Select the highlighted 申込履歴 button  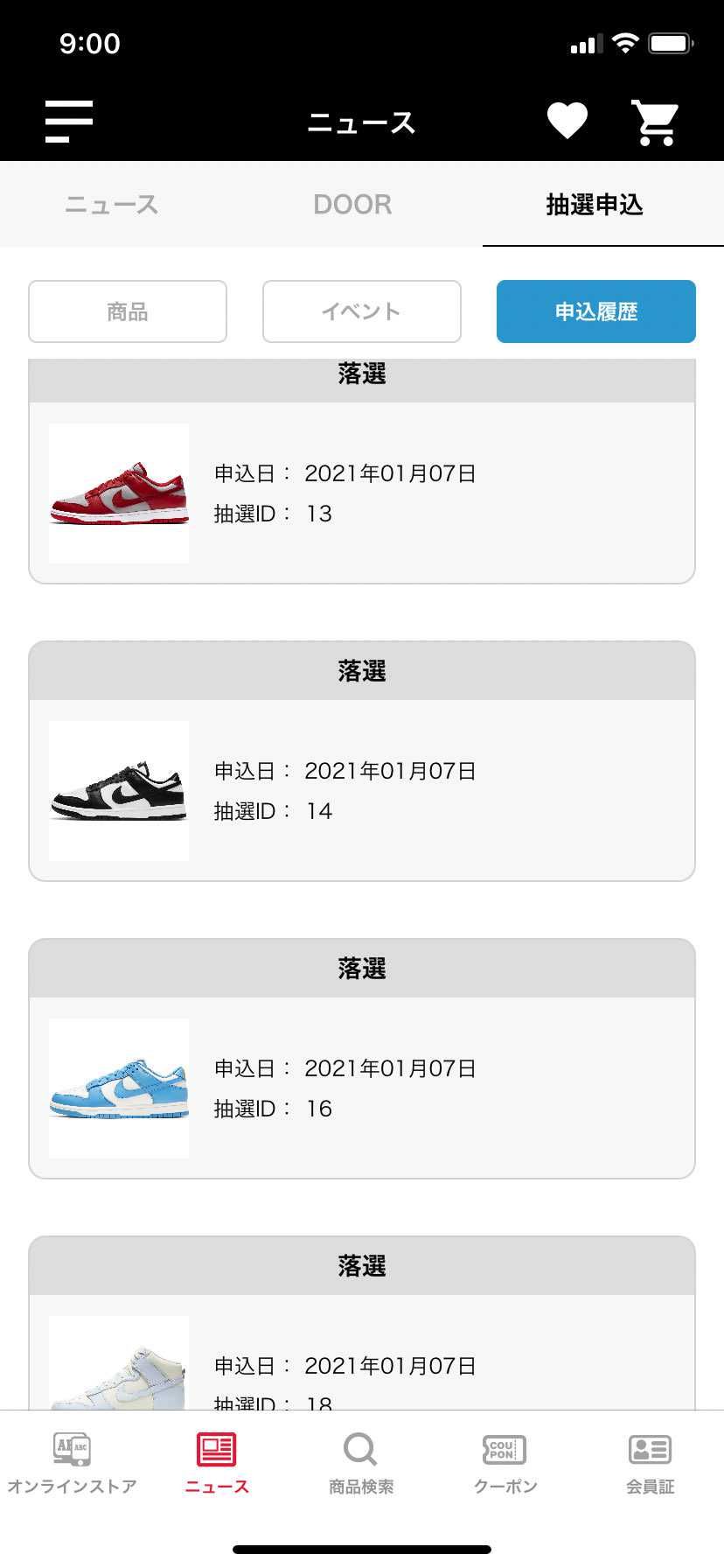[x=595, y=311]
